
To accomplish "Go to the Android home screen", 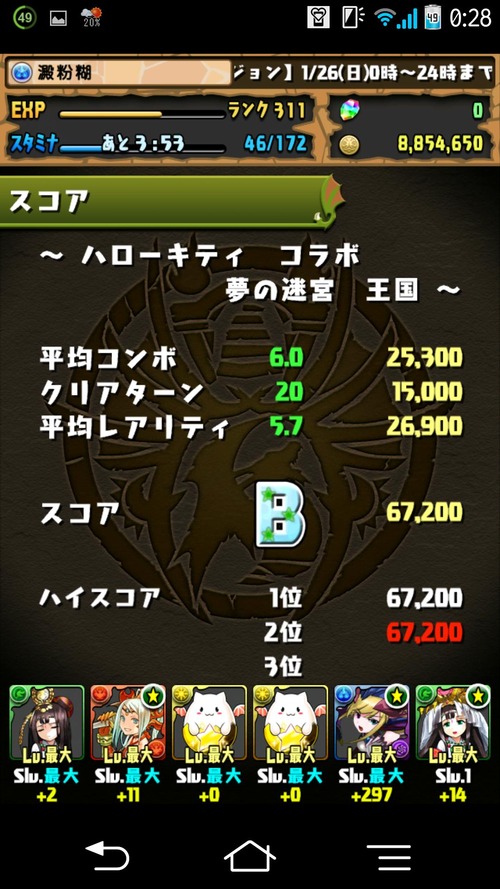I will [x=249, y=856].
